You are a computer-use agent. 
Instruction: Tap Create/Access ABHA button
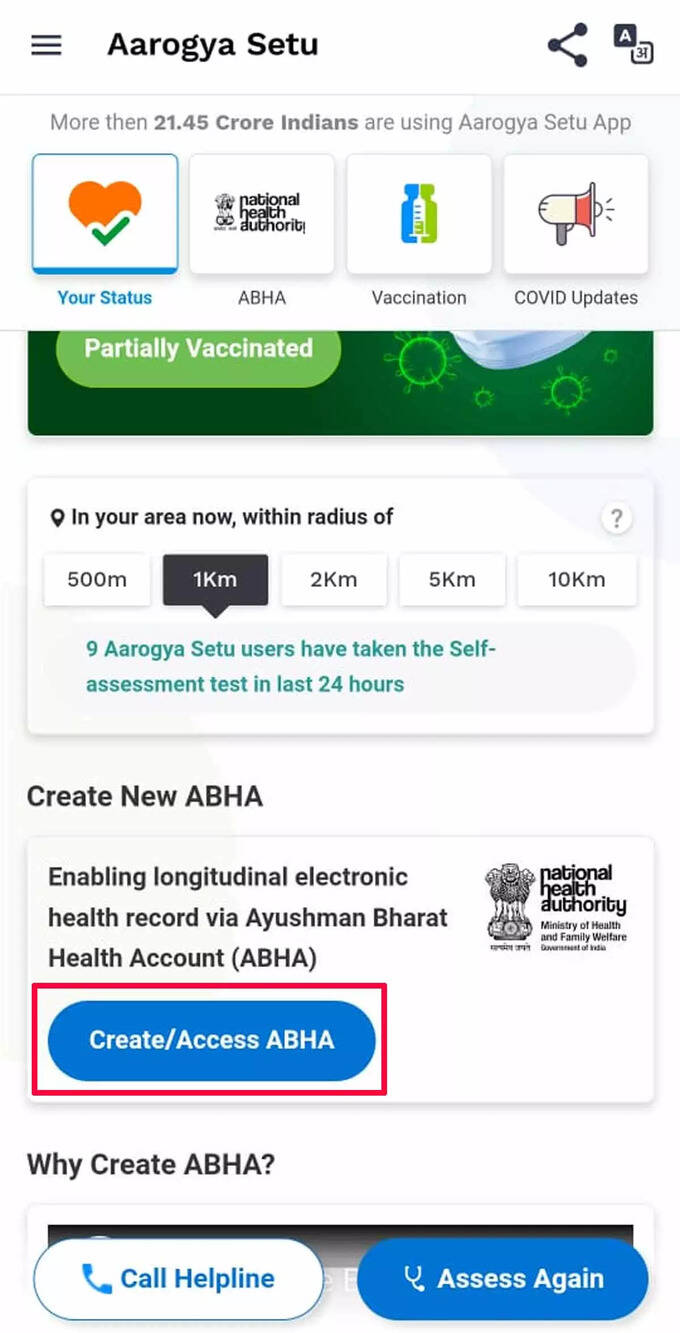[x=211, y=1040]
